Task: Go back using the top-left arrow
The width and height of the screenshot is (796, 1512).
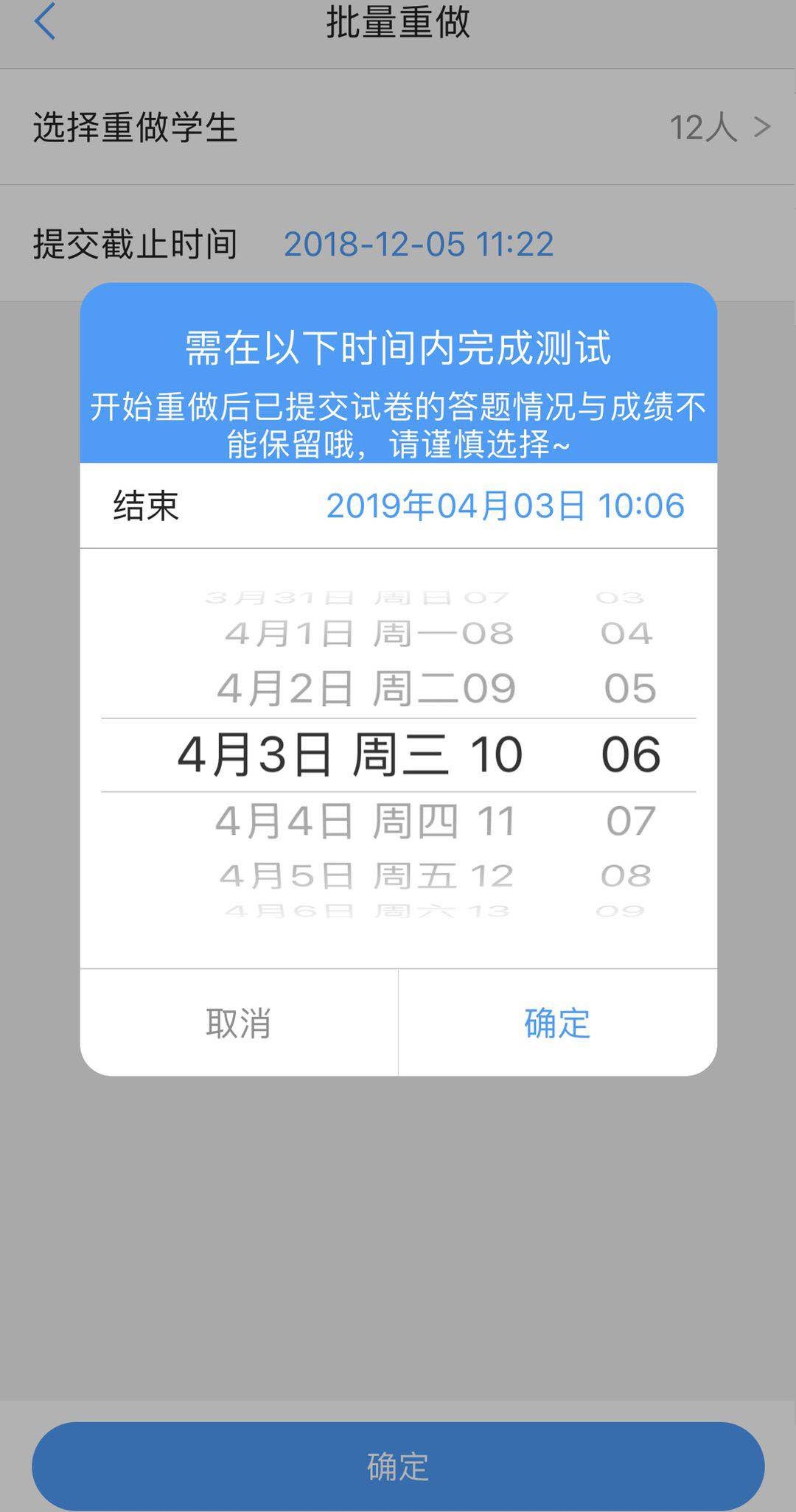Action: point(46,22)
